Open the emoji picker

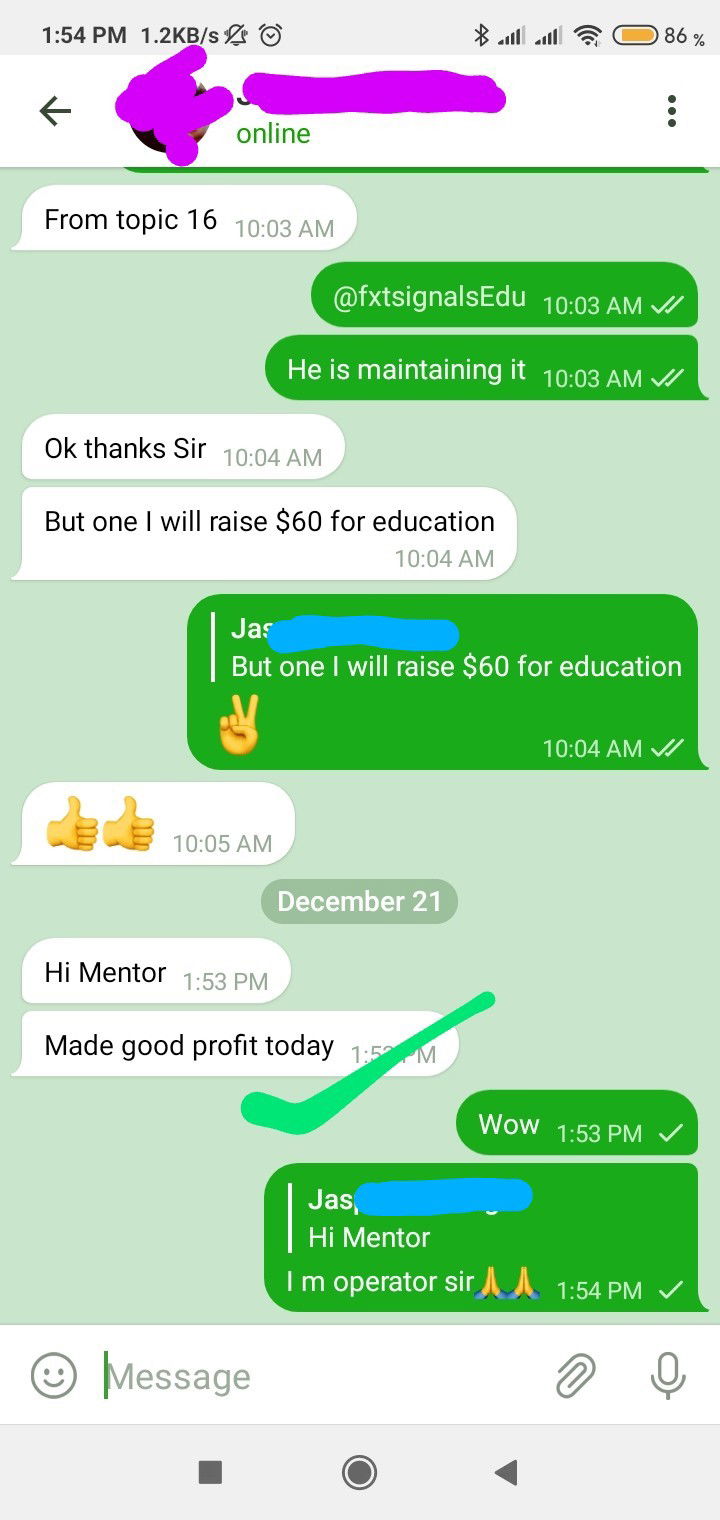54,1375
